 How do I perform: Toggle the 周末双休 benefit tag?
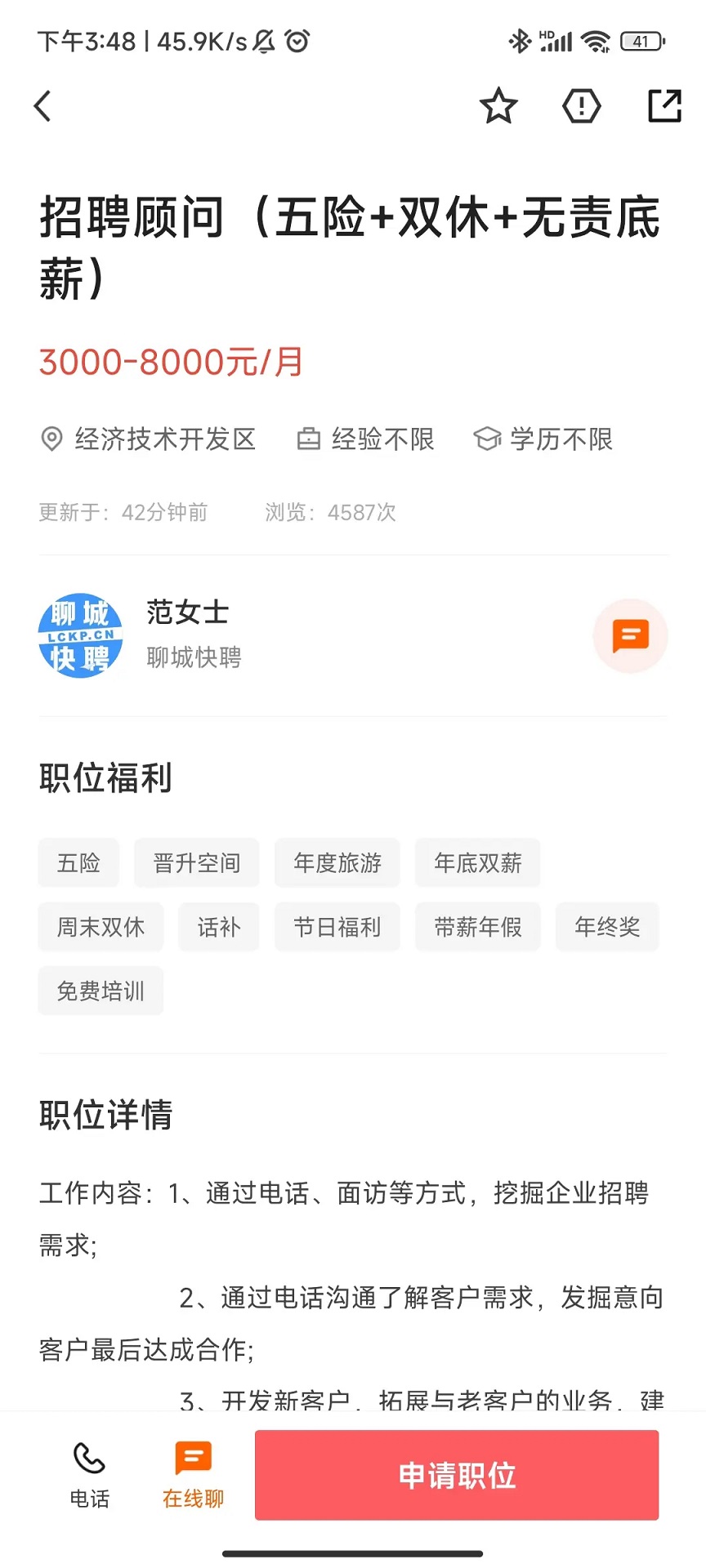click(x=101, y=927)
